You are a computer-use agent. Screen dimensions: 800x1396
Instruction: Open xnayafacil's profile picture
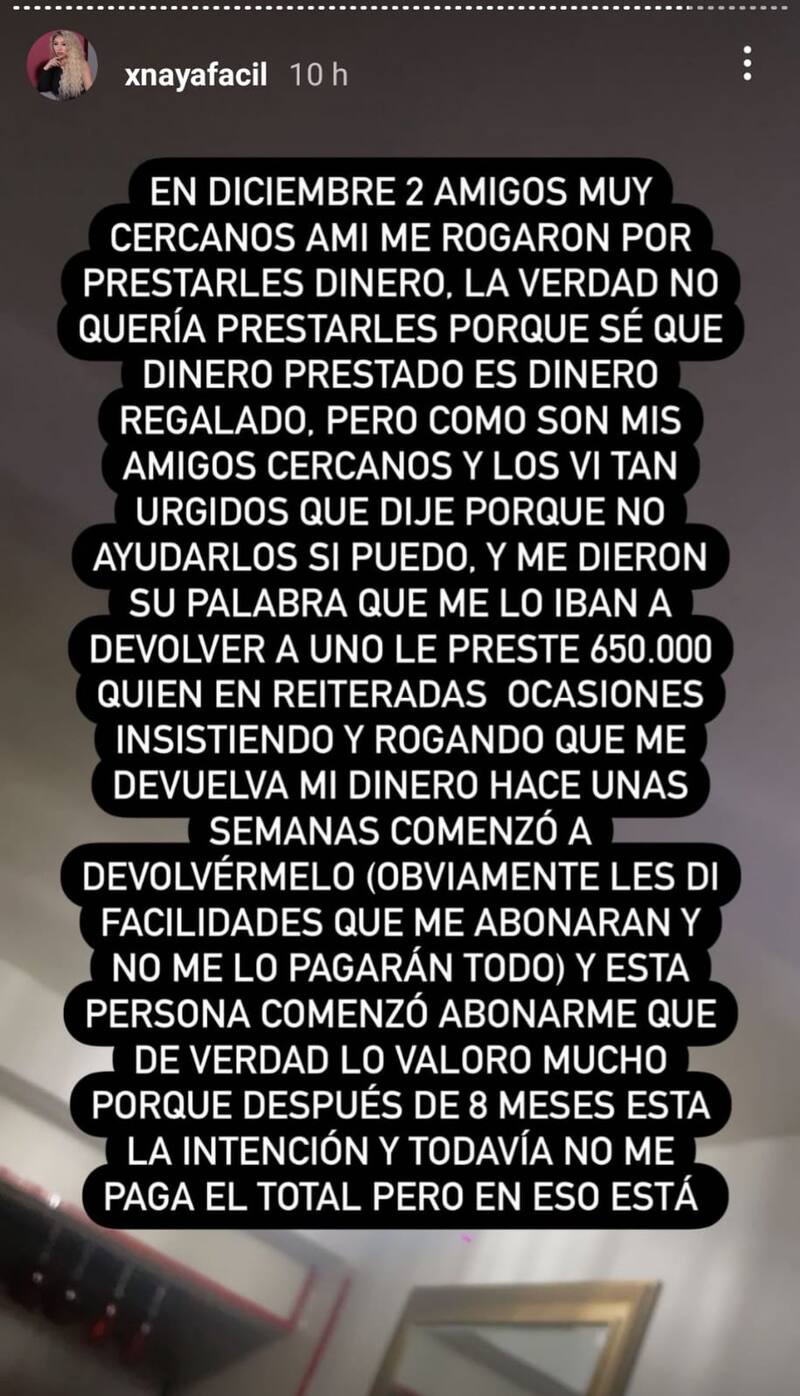[x=62, y=66]
